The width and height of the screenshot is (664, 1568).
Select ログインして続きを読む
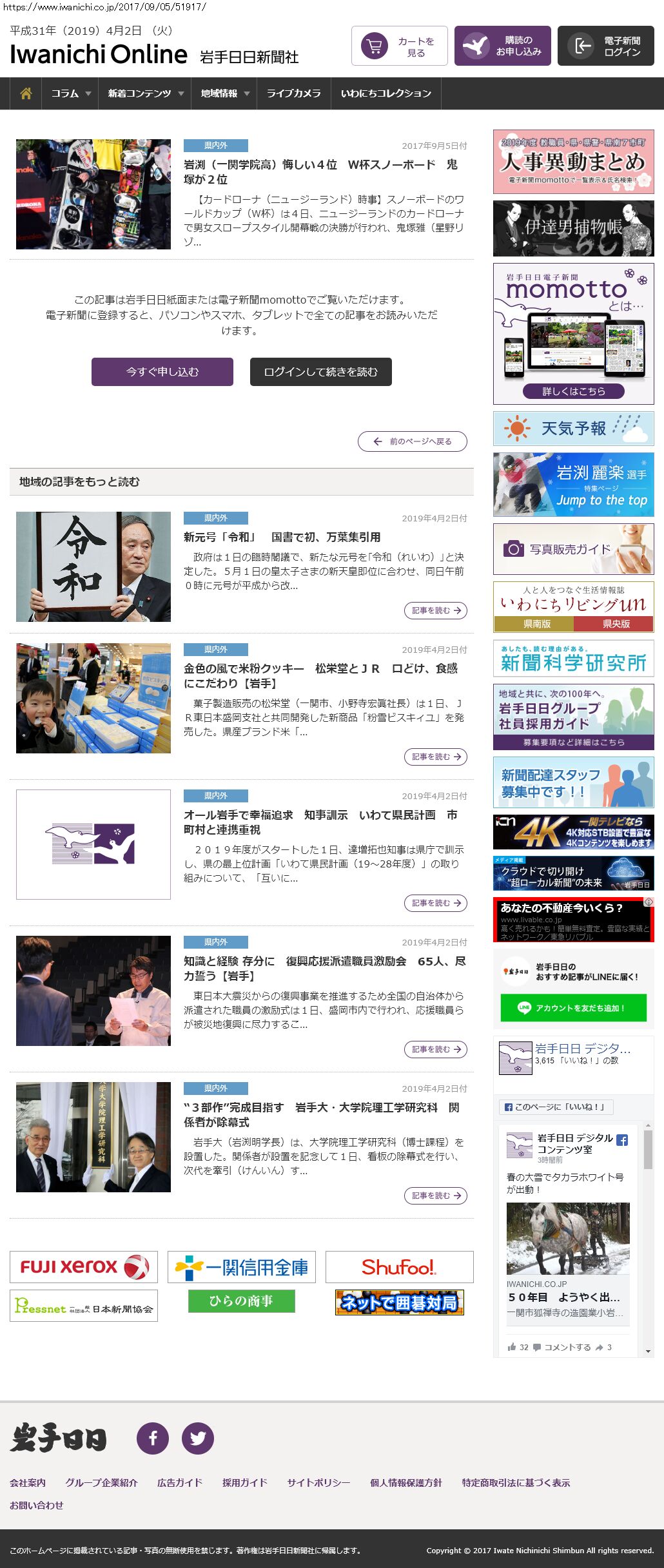tap(320, 372)
